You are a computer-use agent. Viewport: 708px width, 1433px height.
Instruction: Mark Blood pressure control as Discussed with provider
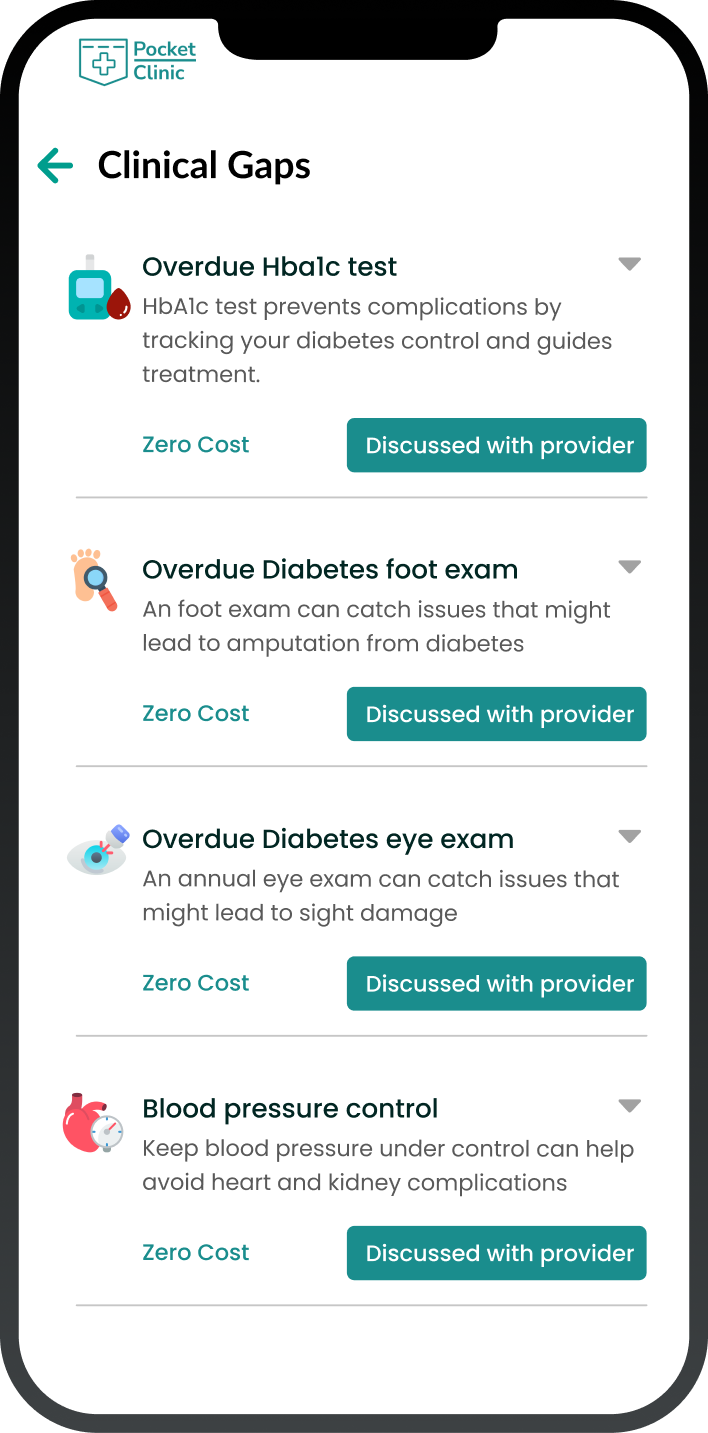point(497,1253)
